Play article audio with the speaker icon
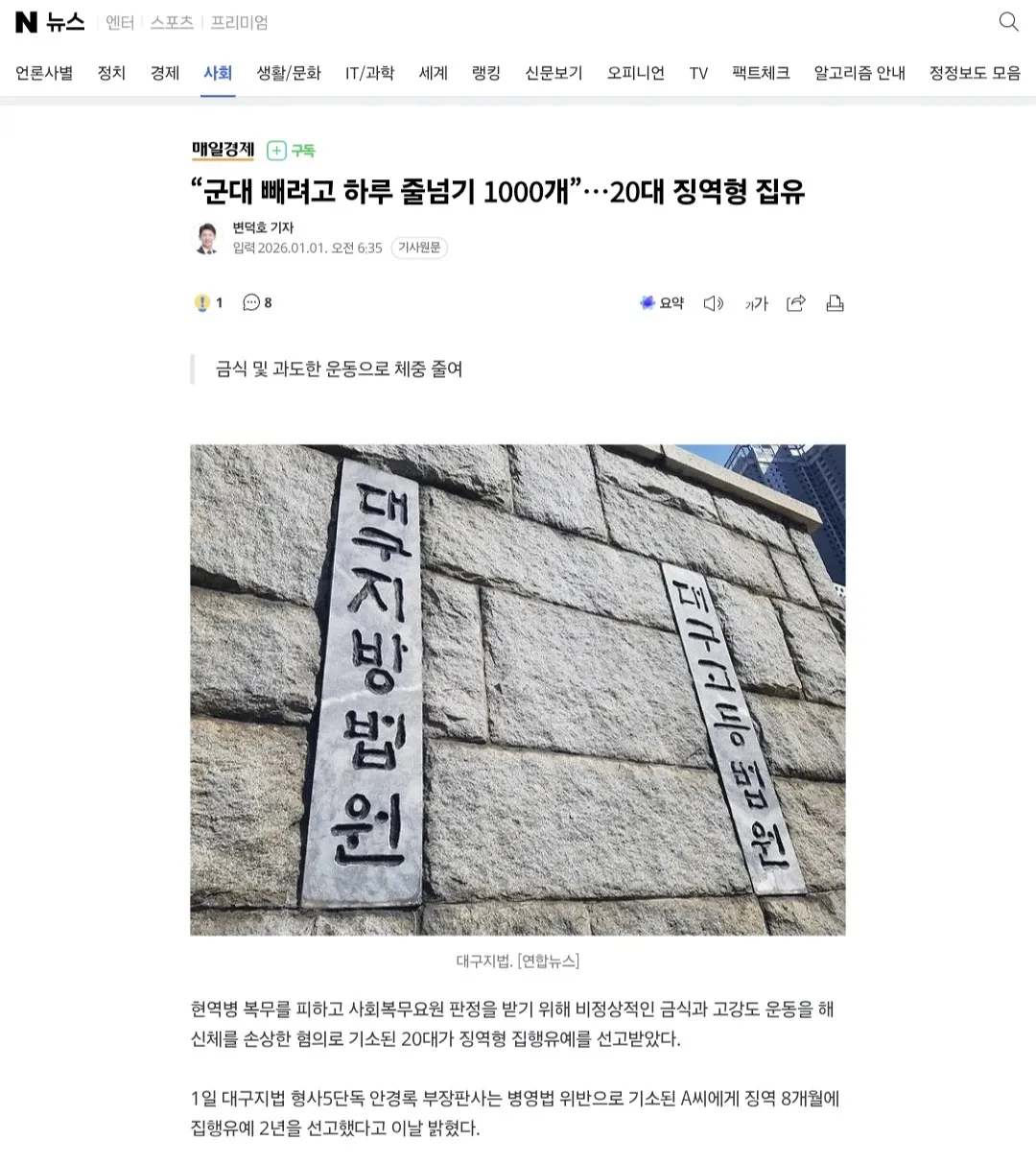Viewport: 1036px width, 1164px height. tap(712, 302)
